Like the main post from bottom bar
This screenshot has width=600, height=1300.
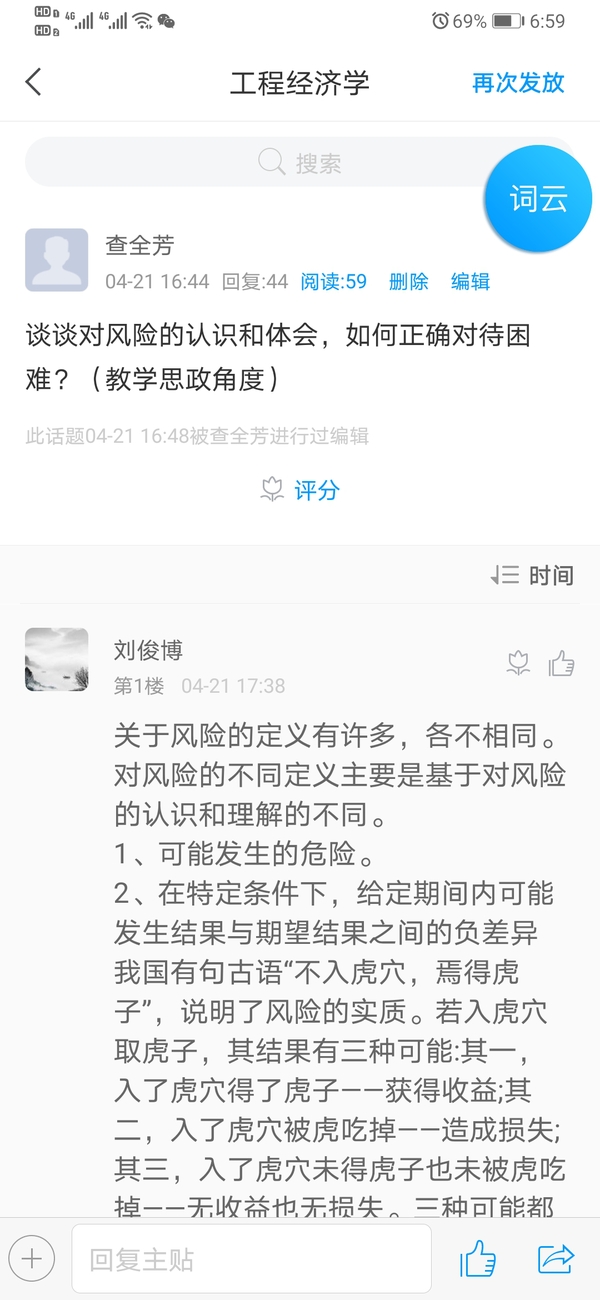[478, 1258]
